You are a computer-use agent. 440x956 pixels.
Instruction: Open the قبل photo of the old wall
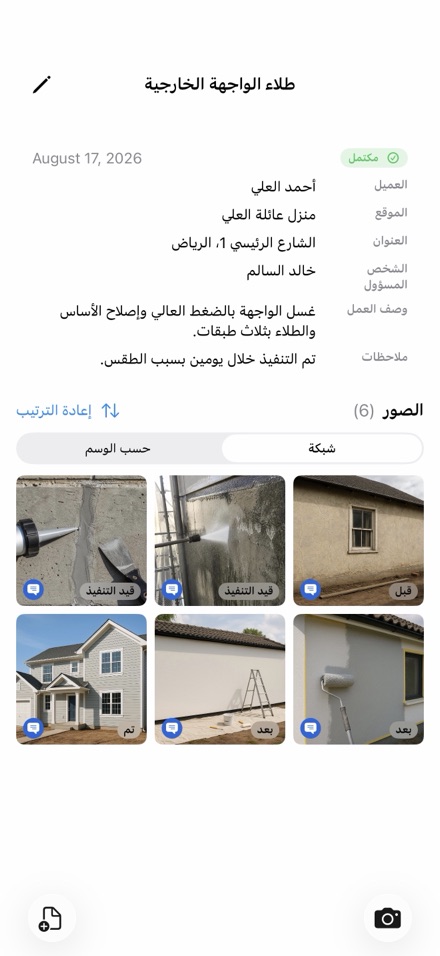(358, 540)
